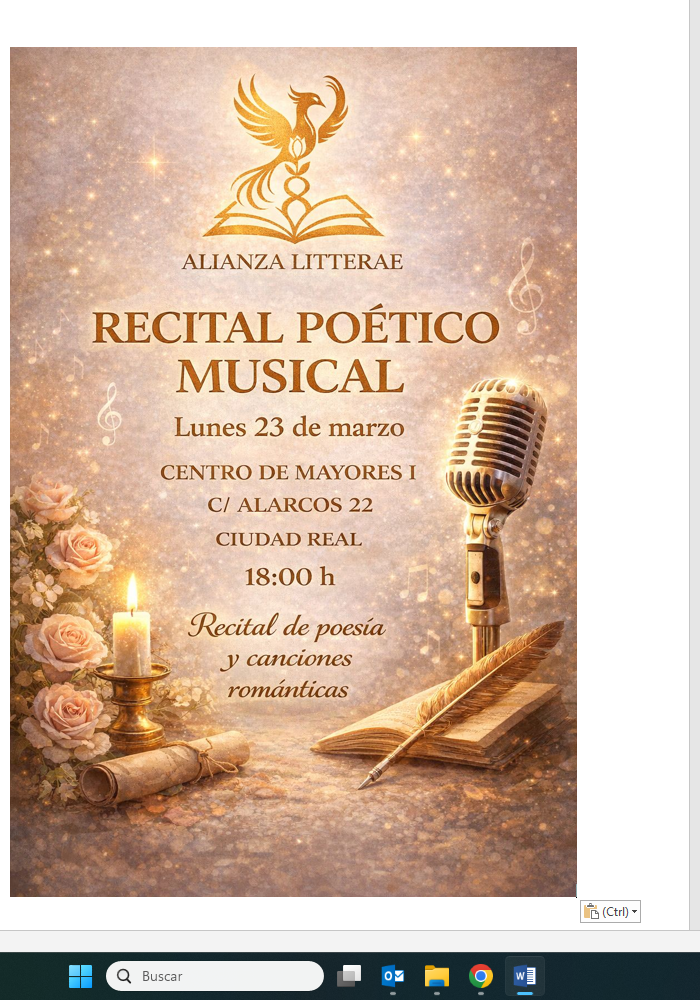This screenshot has height=1000, width=700.
Task: Open the Windows Start menu
Action: pyautogui.click(x=80, y=976)
